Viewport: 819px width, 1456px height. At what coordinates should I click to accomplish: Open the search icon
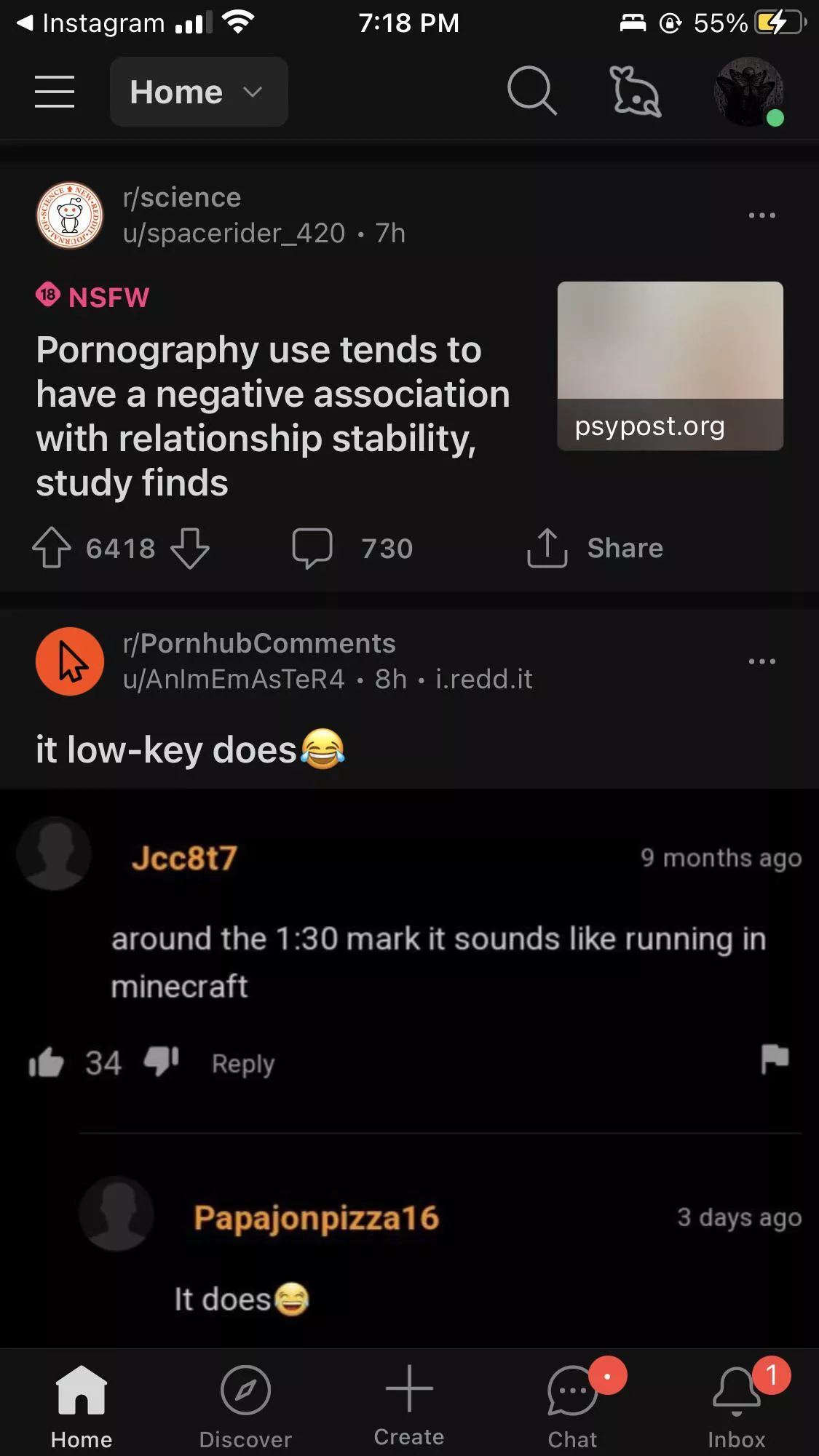point(531,92)
